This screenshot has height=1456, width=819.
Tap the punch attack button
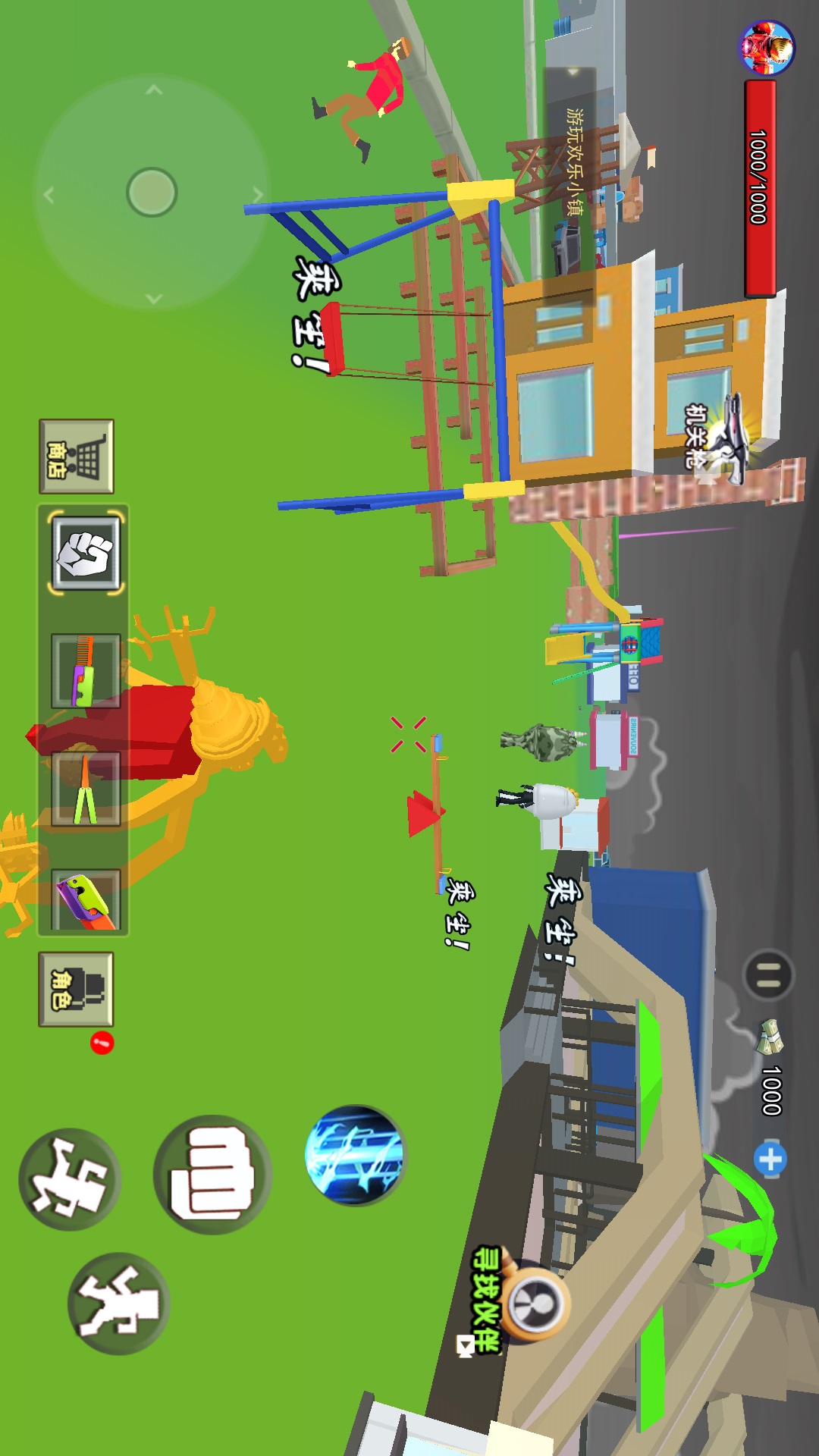212,1174
